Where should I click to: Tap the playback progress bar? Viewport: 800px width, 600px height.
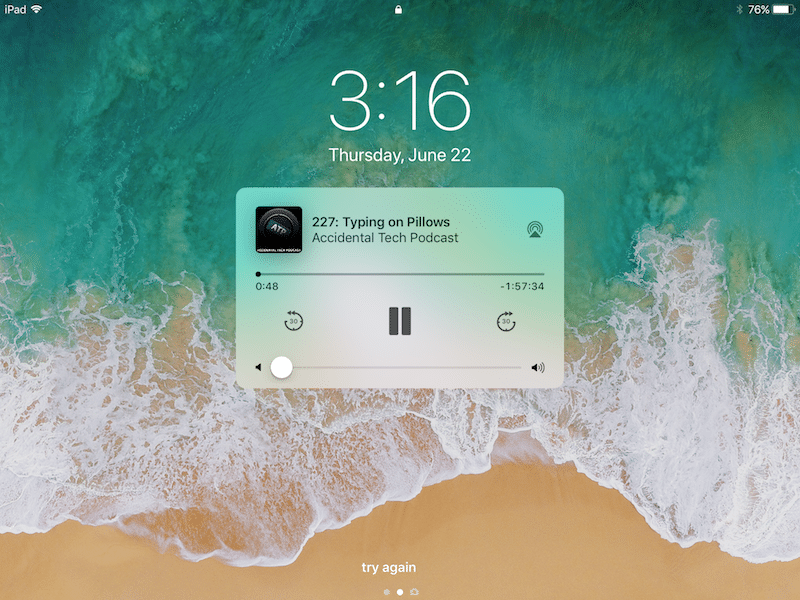(400, 273)
